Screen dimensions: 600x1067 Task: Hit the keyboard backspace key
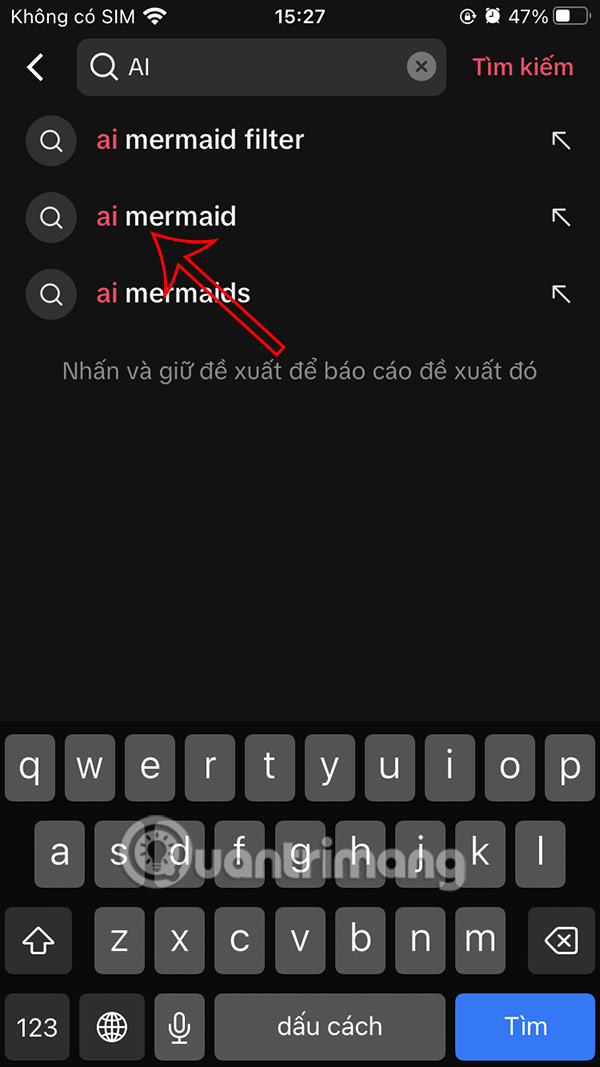[562, 941]
